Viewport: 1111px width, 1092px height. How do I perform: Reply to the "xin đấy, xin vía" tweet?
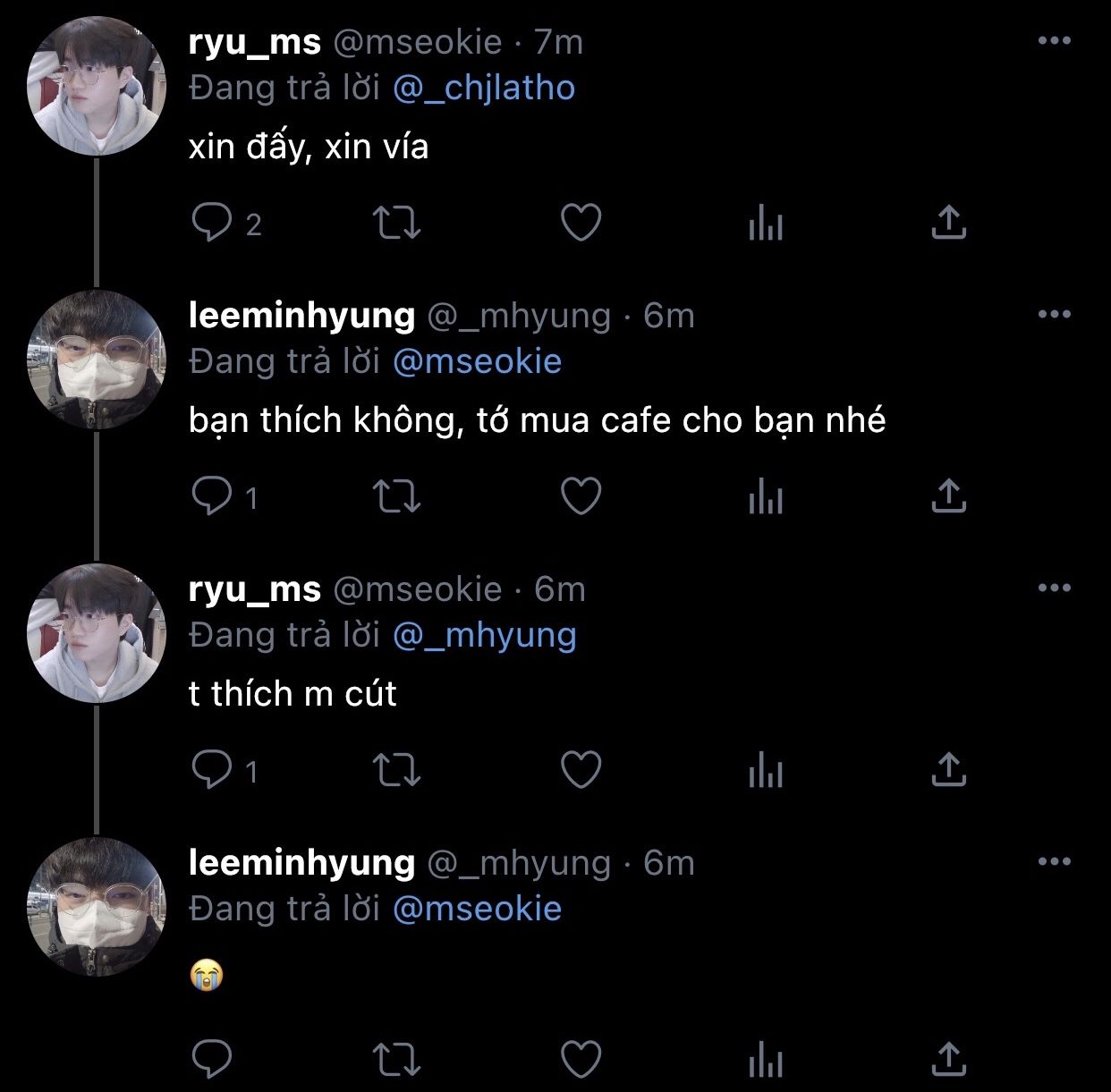tap(212, 224)
